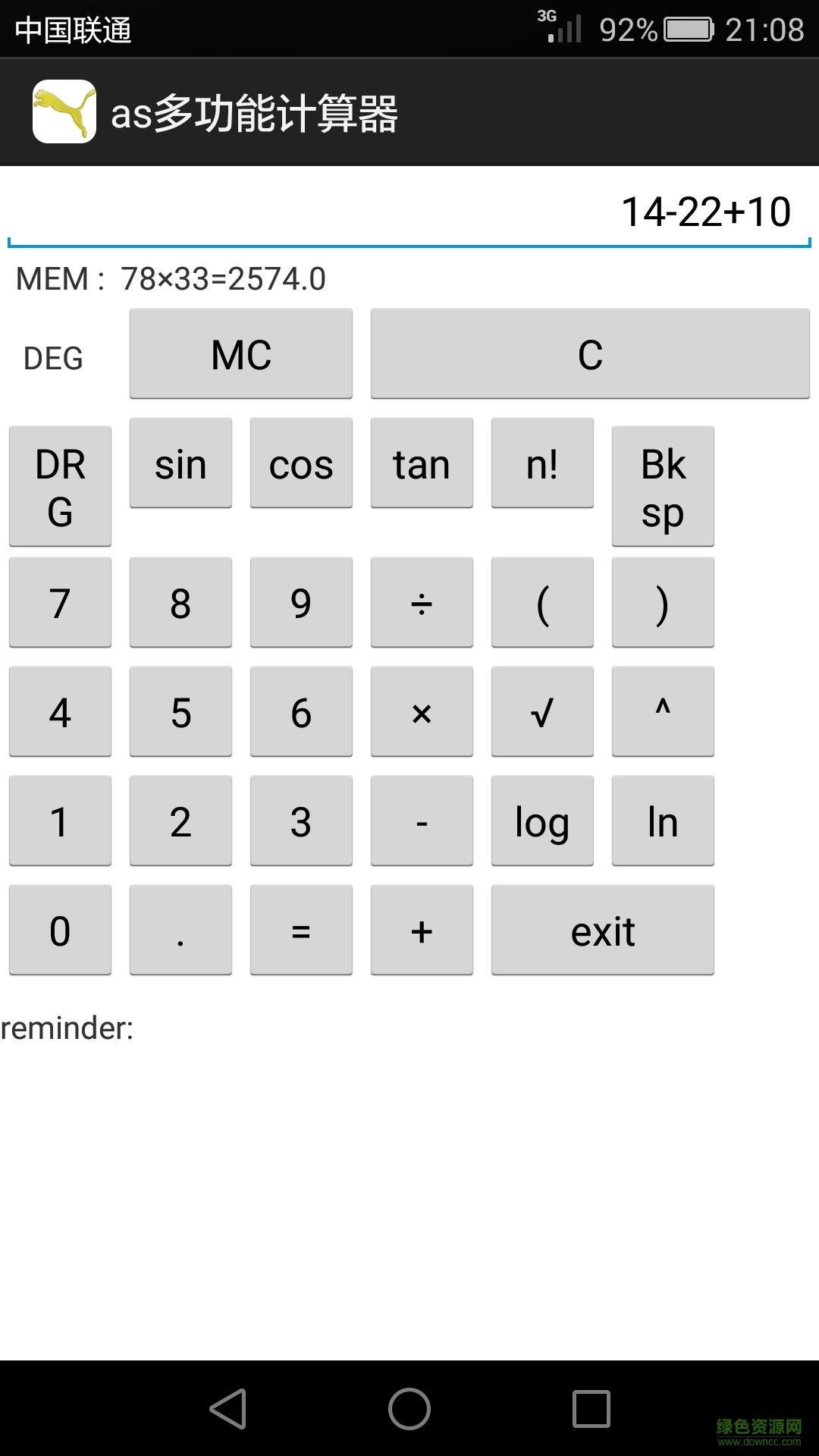The width and height of the screenshot is (819, 1456).
Task: Tap the divide ÷ key
Action: pos(422,603)
